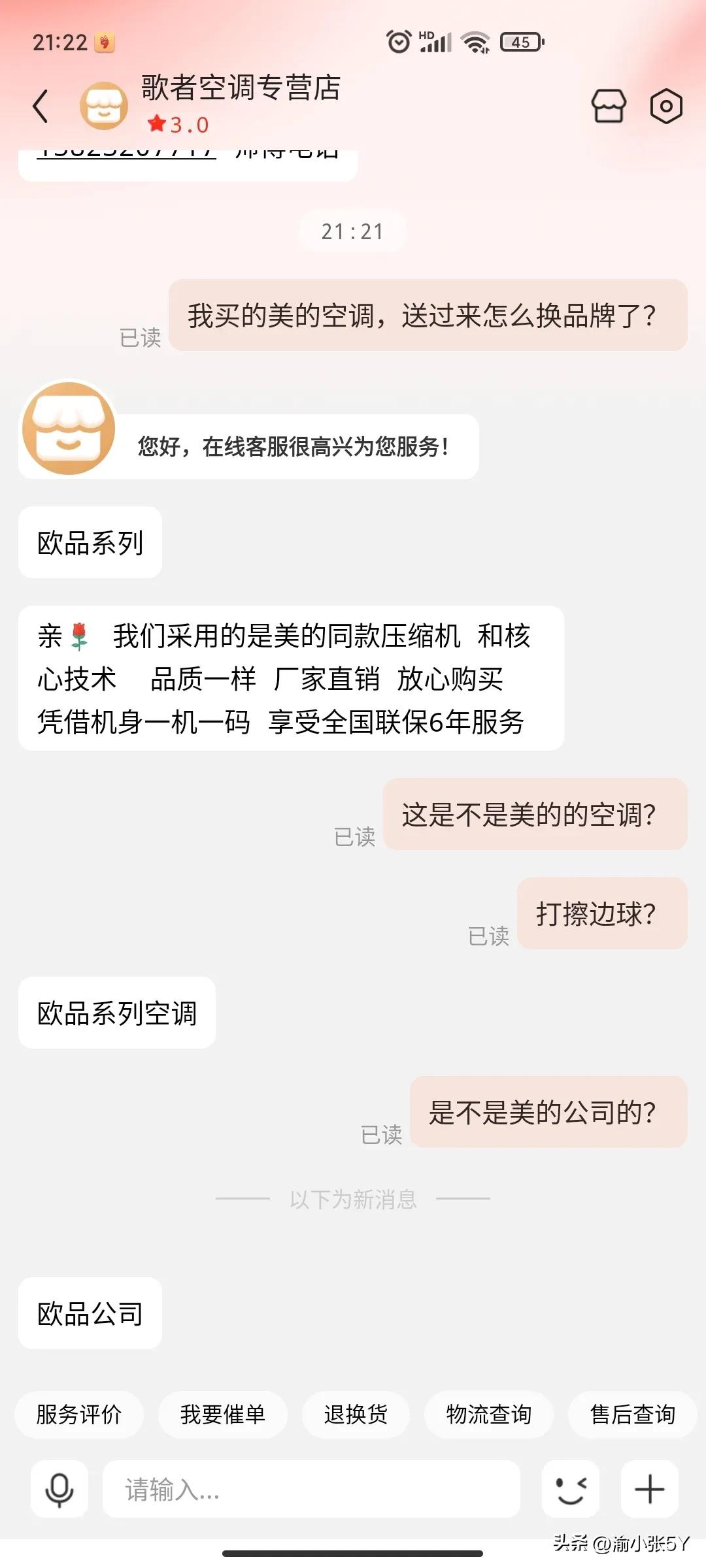706x1568 pixels.
Task: Tap the 物流查询 quick reply button
Action: [x=488, y=1415]
